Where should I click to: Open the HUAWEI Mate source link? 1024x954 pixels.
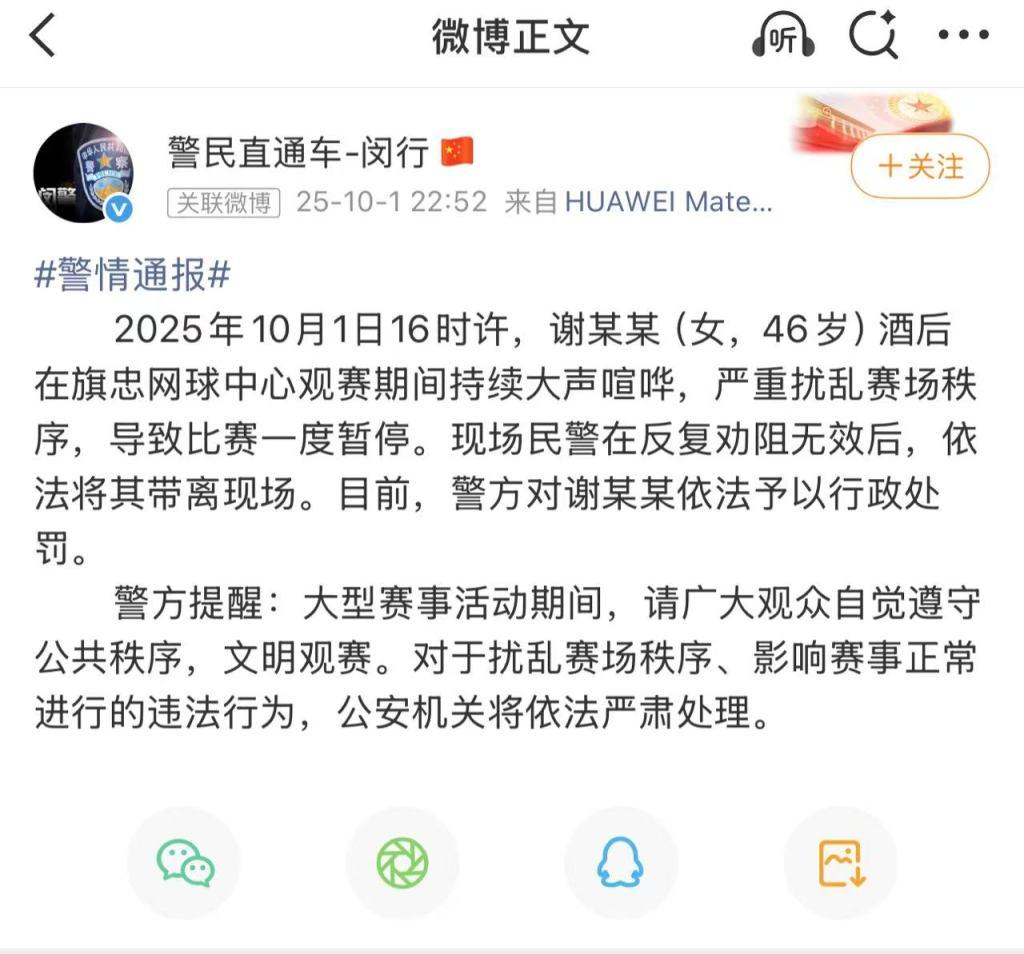click(668, 202)
